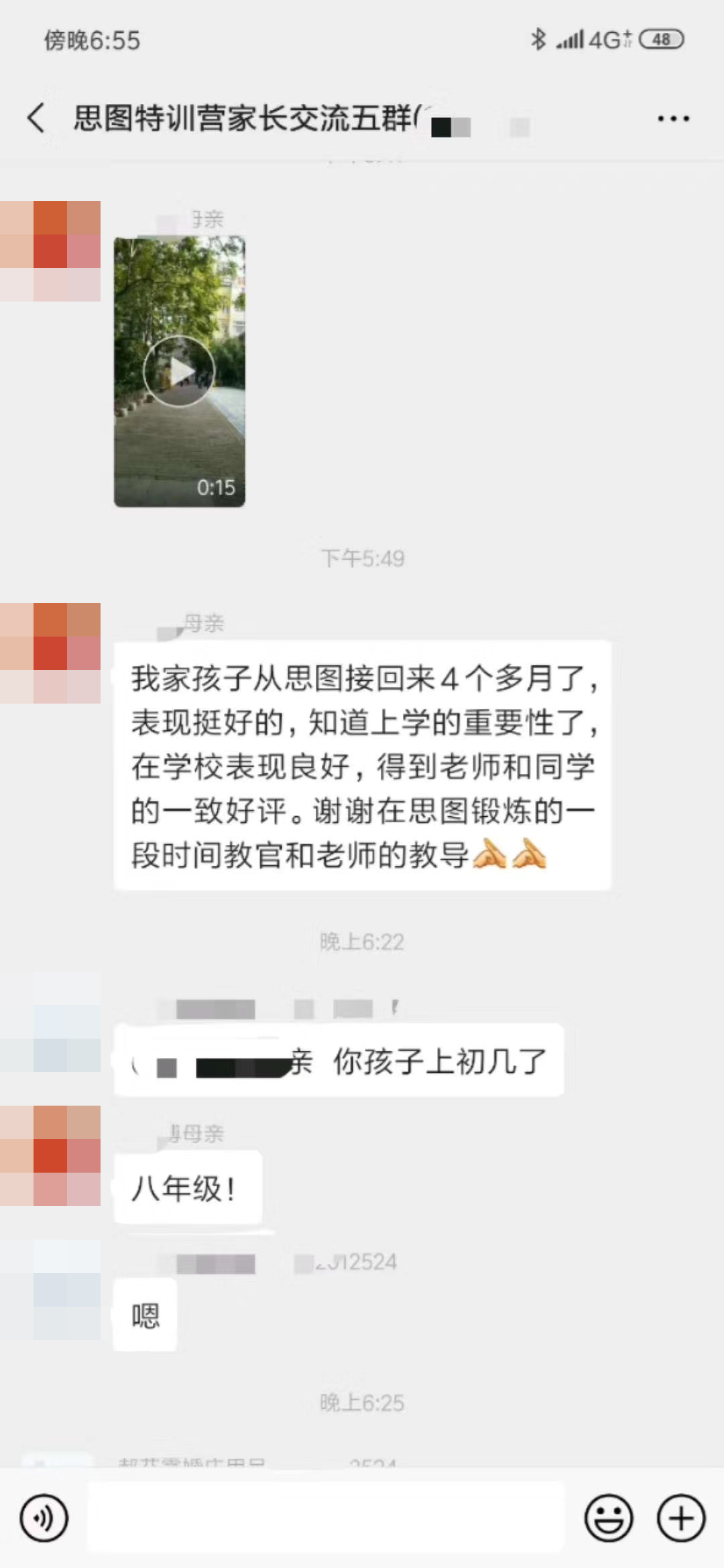724x1568 pixels.
Task: Select the 嗯 message bubble
Action: [144, 1315]
